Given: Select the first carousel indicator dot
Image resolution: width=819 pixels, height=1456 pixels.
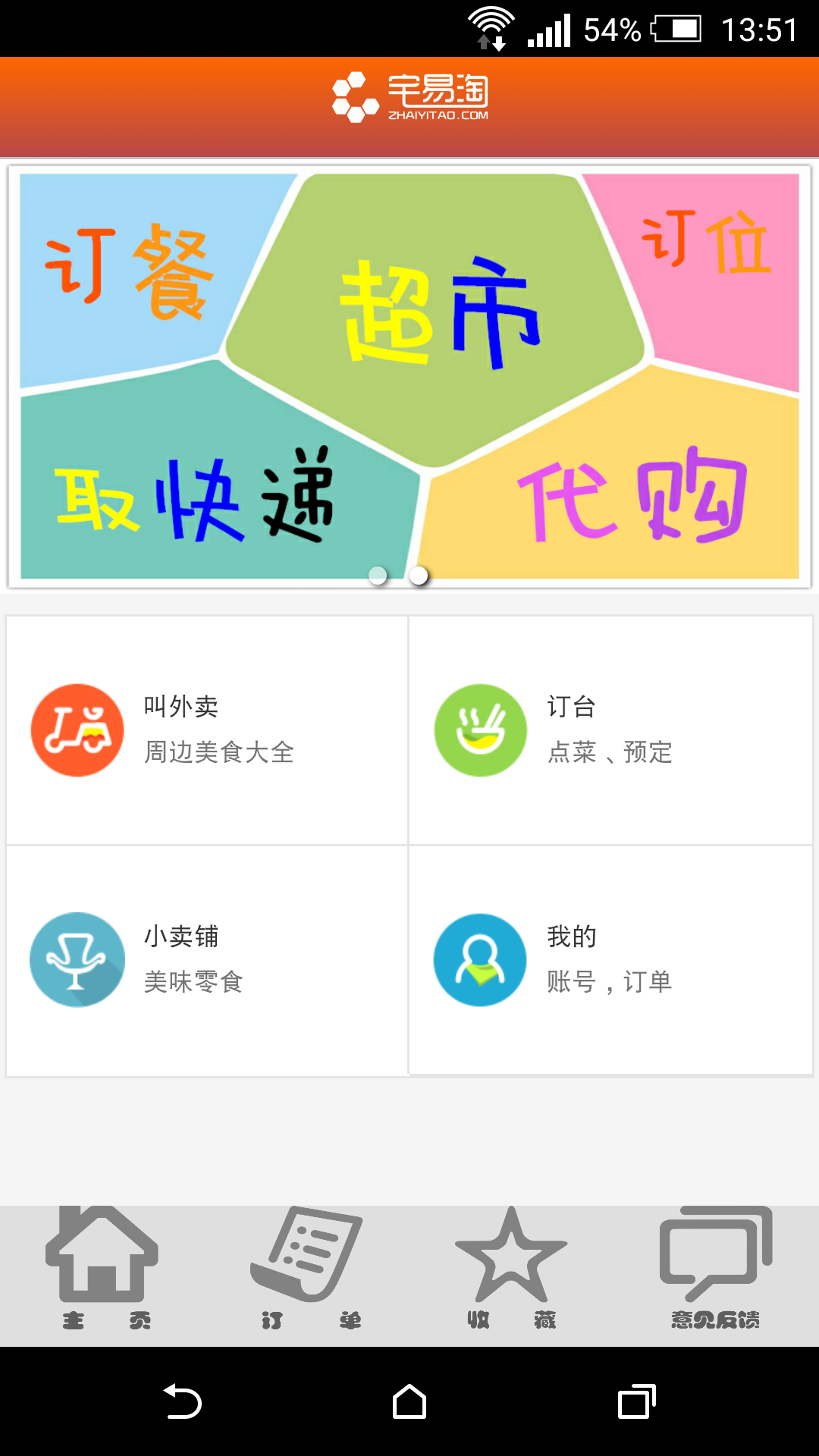Looking at the screenshot, I should [x=377, y=576].
